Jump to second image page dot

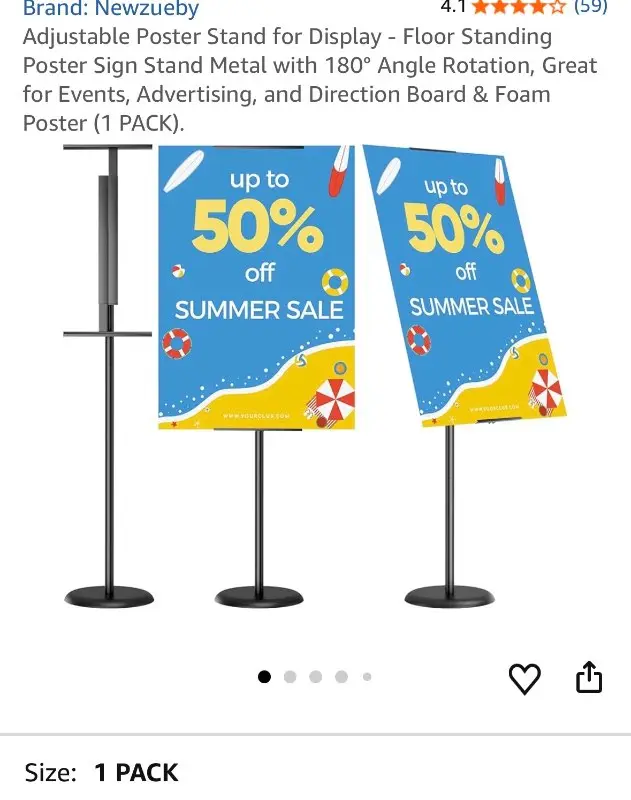290,677
